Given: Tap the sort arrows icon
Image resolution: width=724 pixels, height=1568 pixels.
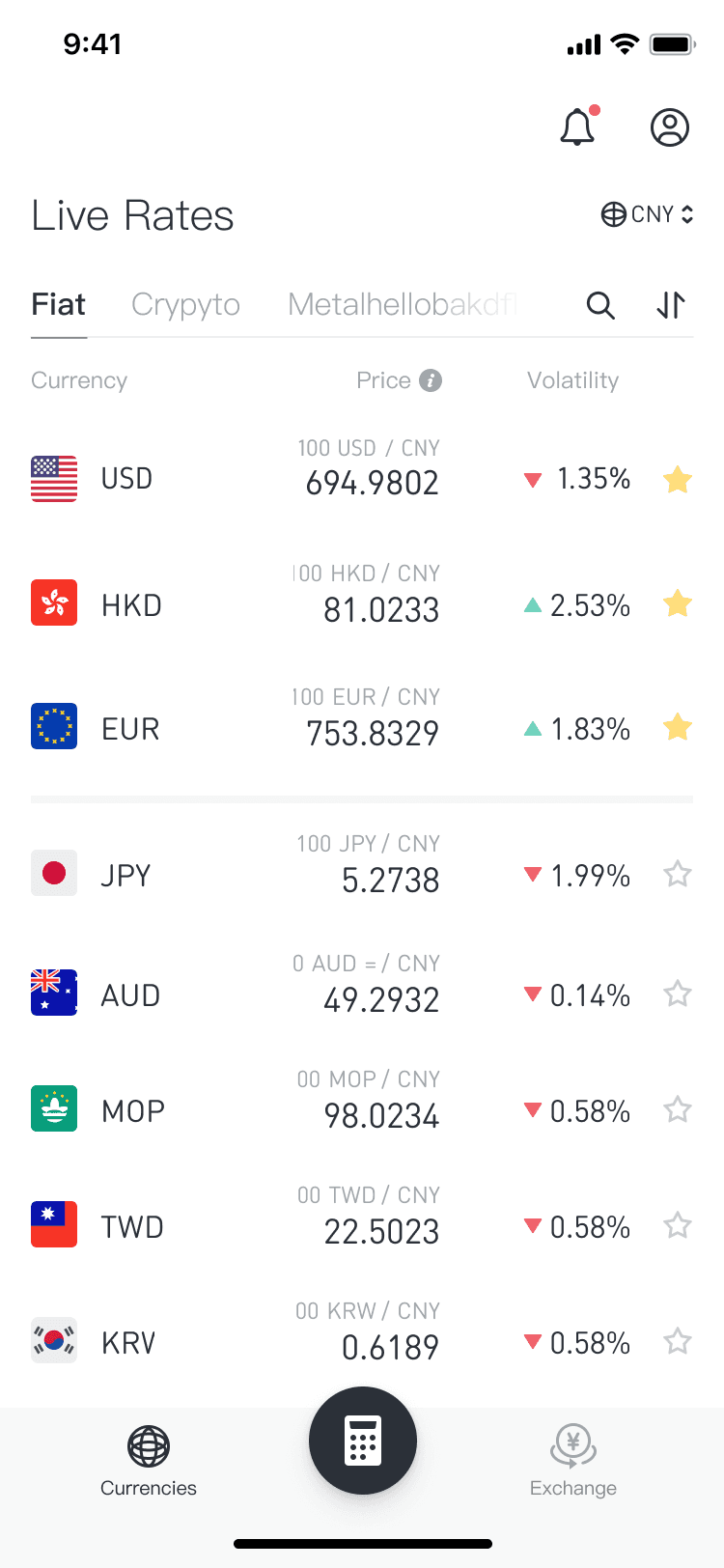Looking at the screenshot, I should click(671, 306).
